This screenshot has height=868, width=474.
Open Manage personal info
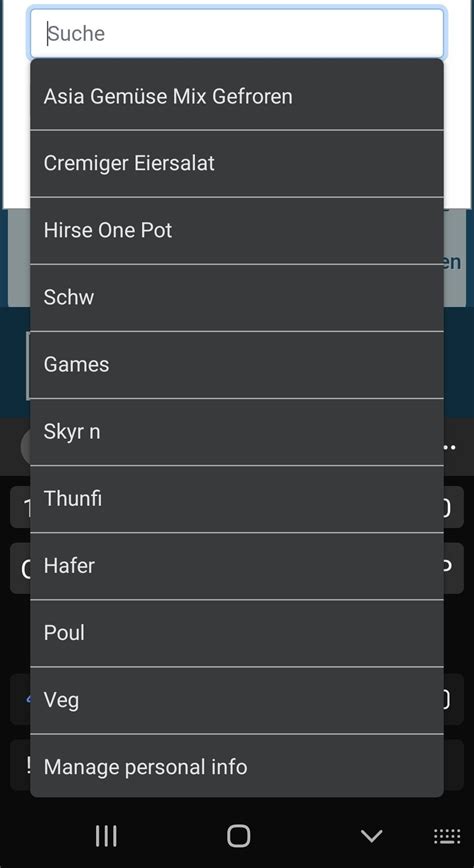coord(237,767)
